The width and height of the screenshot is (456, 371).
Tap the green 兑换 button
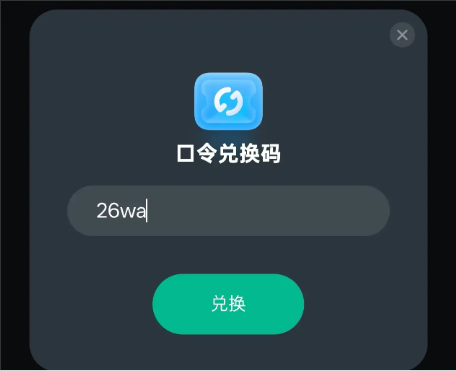tap(228, 304)
